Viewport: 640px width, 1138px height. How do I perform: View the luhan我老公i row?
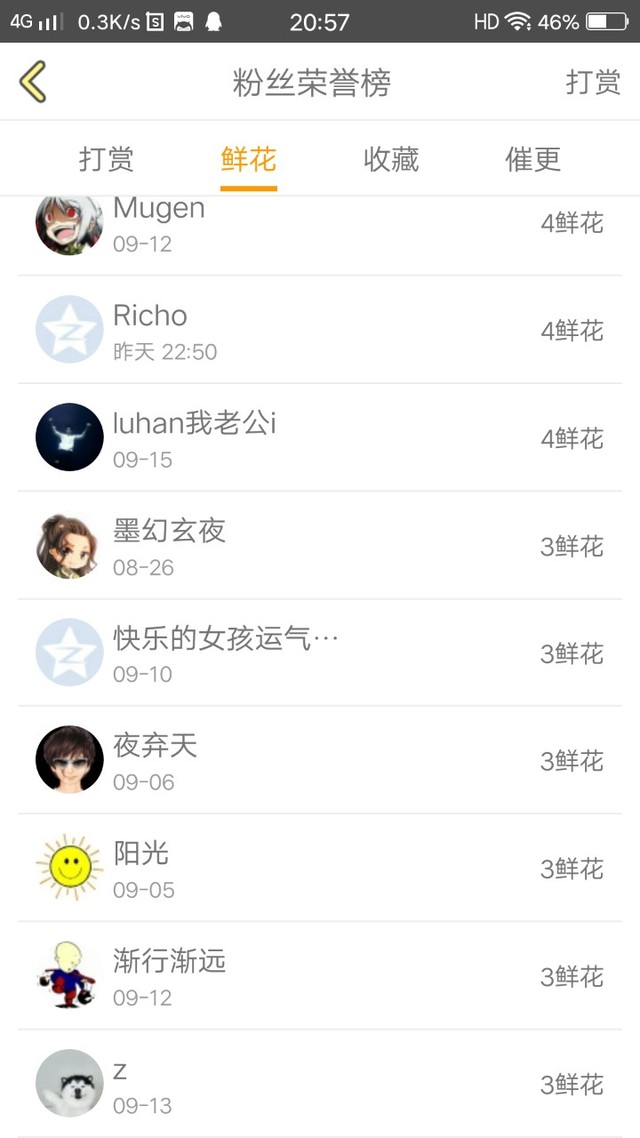pyautogui.click(x=320, y=438)
